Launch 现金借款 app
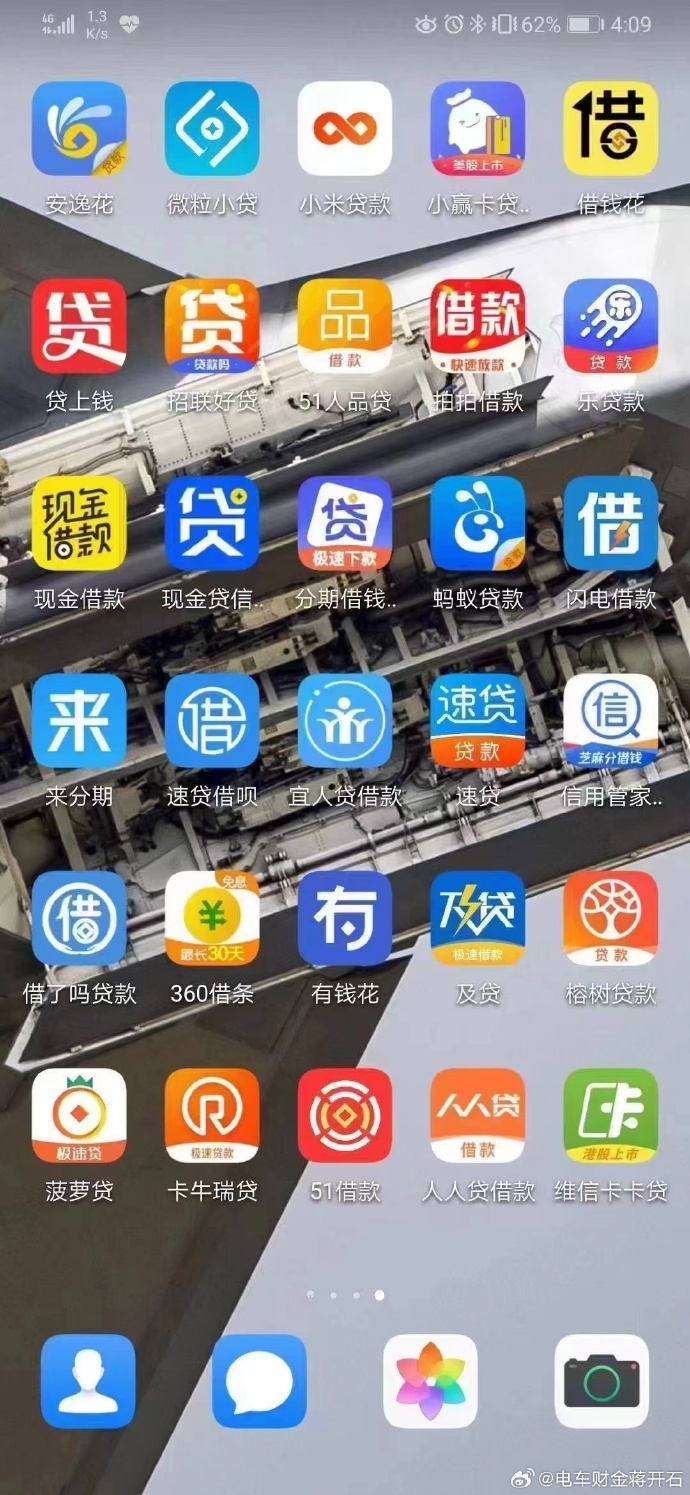The image size is (690, 1495). click(79, 523)
